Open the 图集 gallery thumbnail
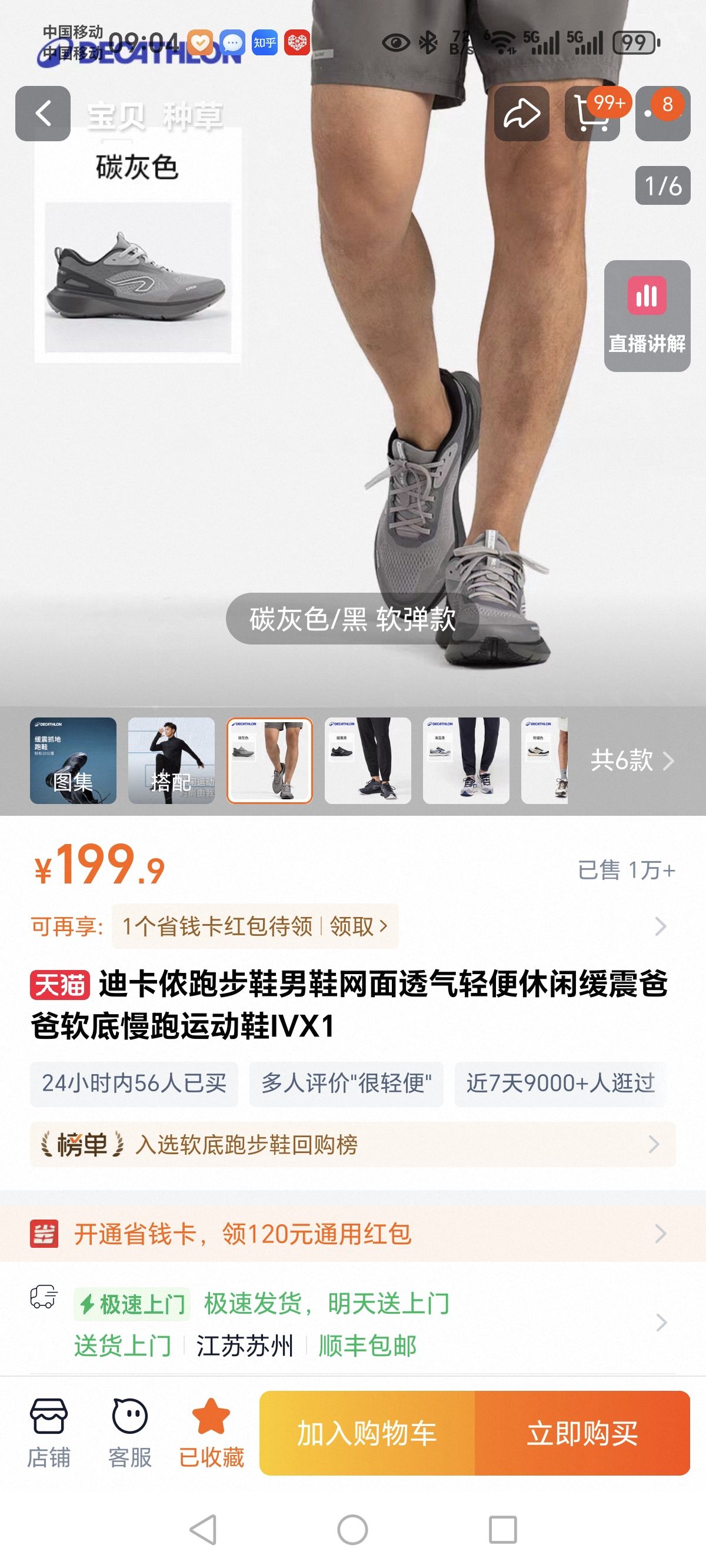The width and height of the screenshot is (706, 1568). [x=73, y=760]
